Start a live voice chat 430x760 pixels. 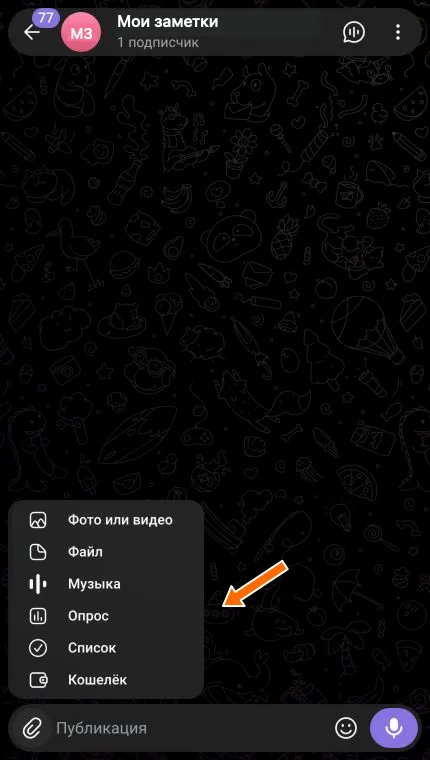[x=353, y=32]
